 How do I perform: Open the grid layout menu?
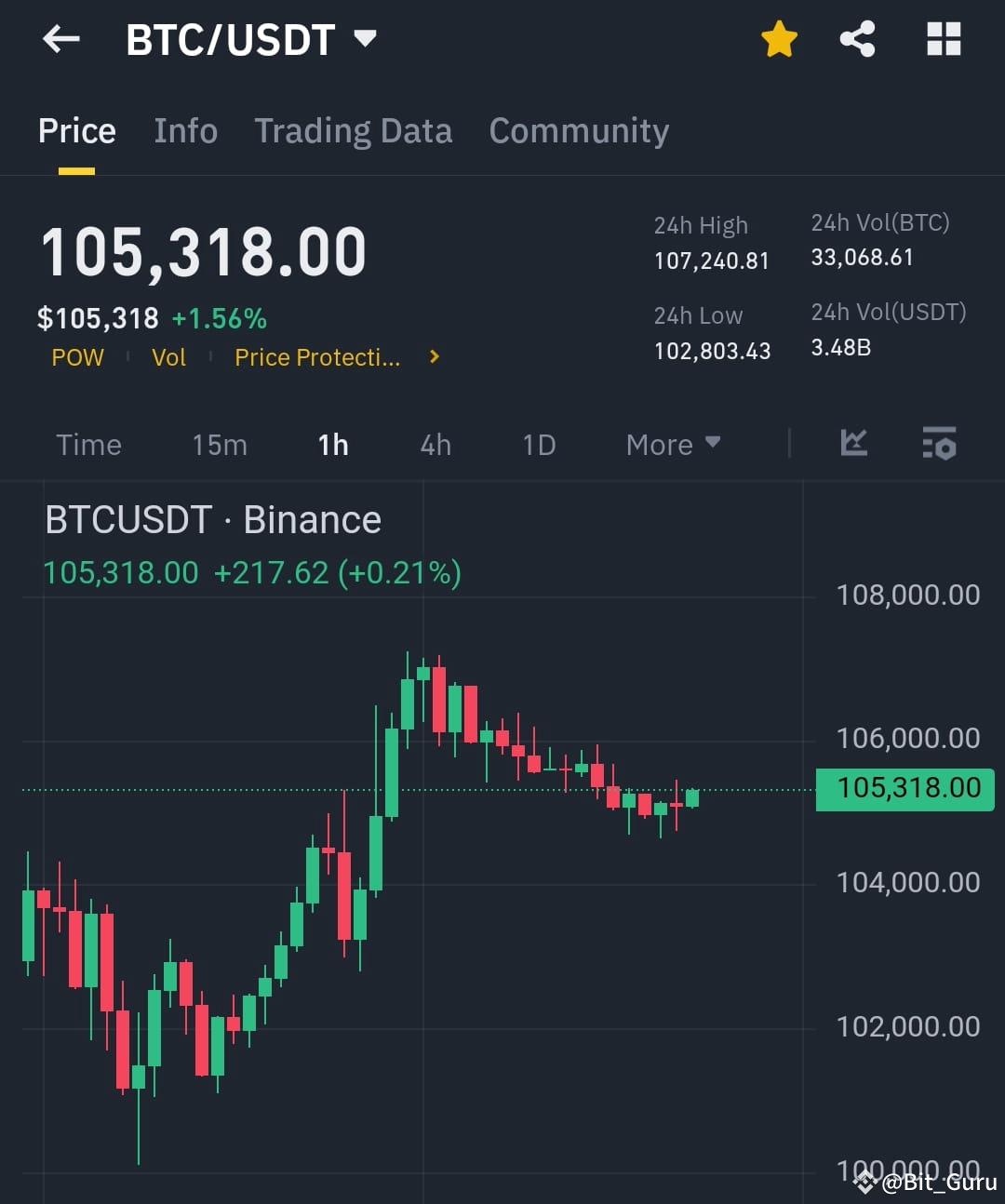(x=944, y=39)
